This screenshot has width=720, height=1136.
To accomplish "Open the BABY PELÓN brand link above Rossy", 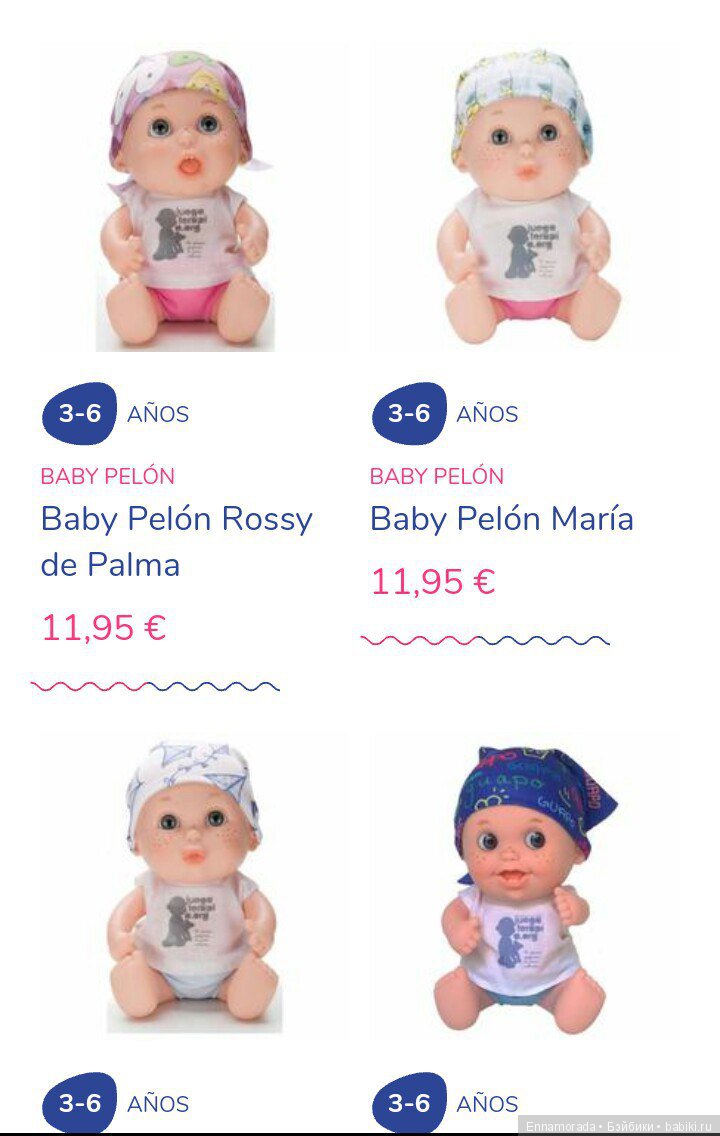I will [107, 476].
